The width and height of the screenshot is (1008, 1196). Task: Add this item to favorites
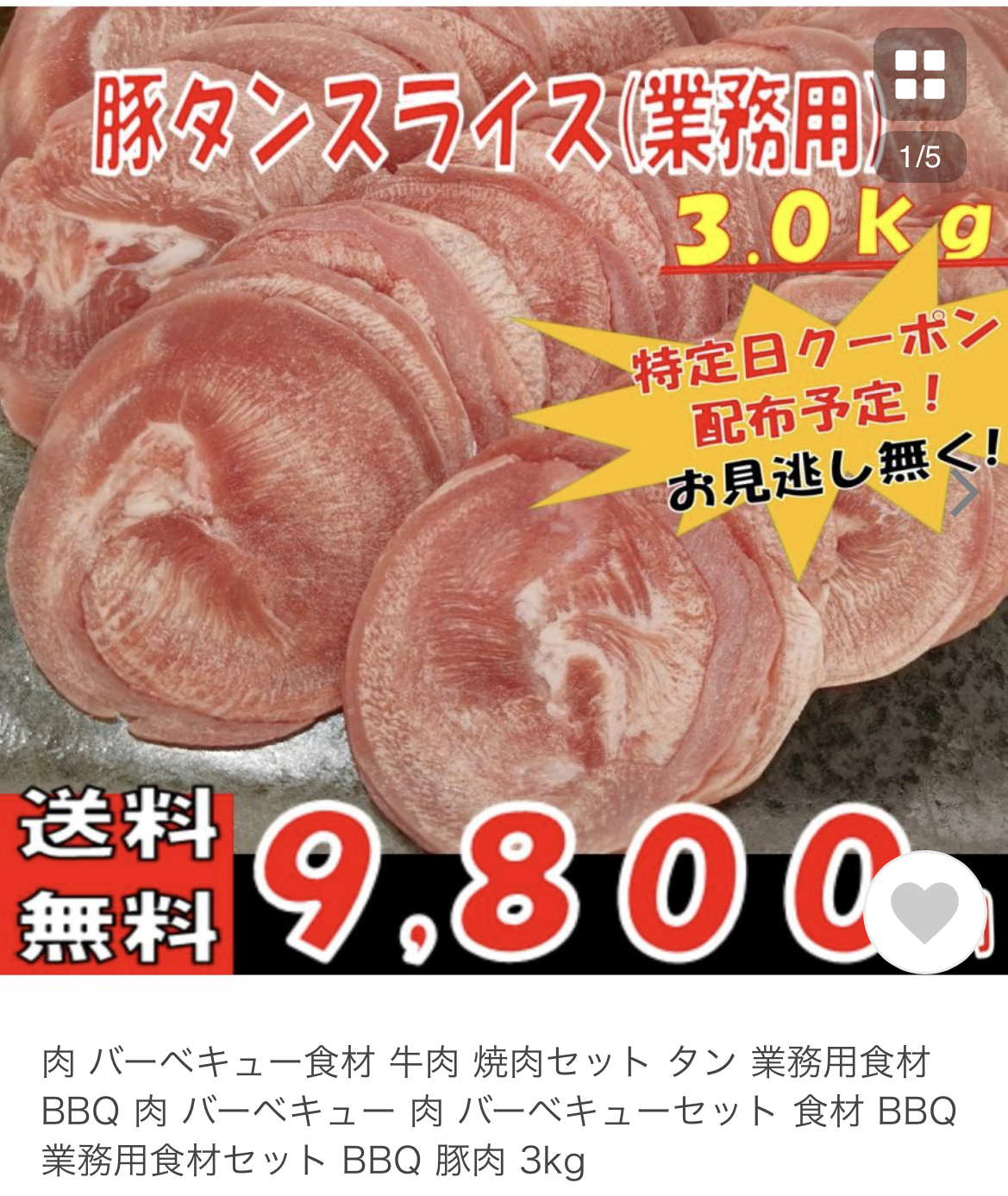(924, 912)
